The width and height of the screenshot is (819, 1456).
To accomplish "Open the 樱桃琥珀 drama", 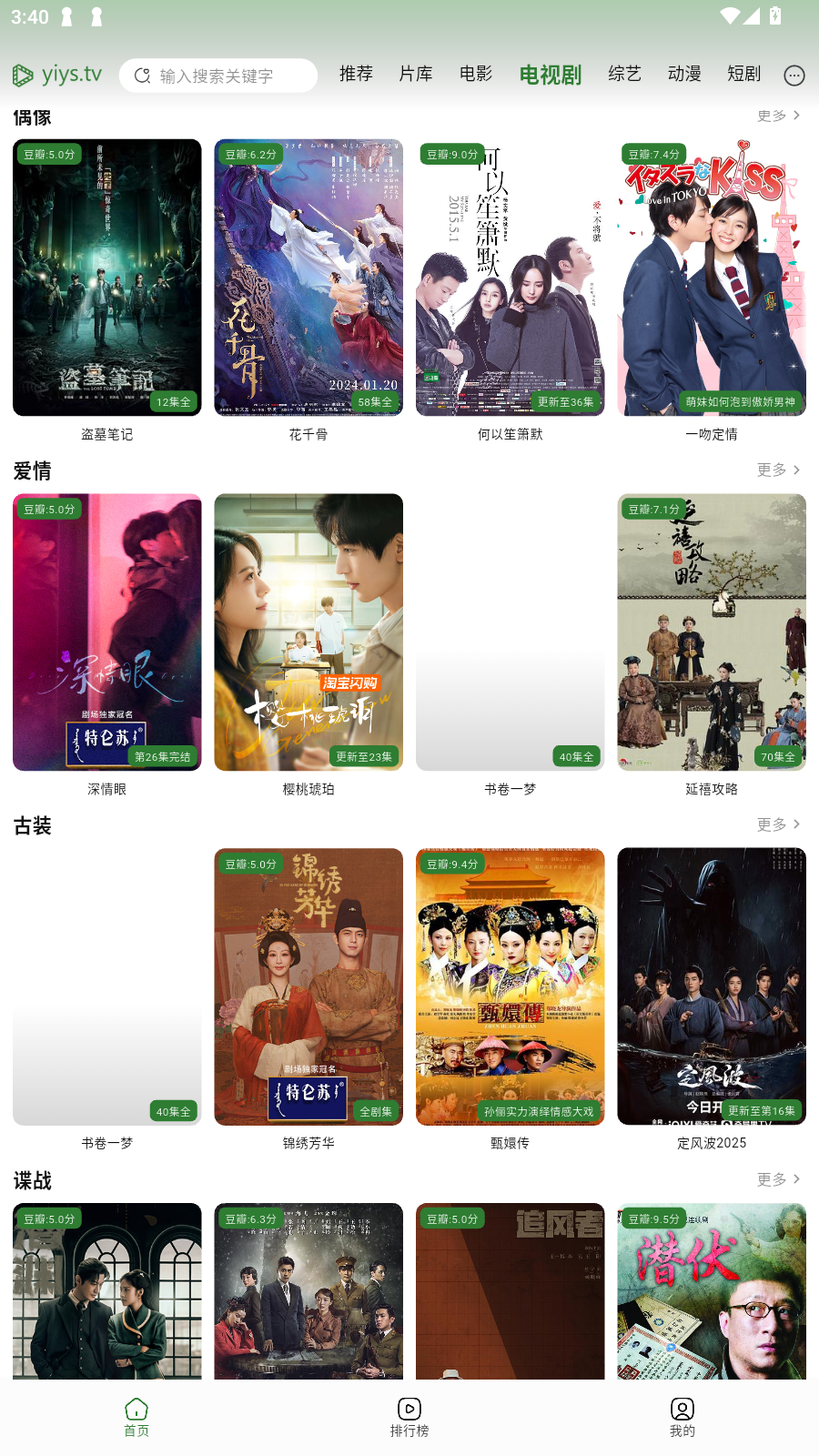I will [x=308, y=632].
